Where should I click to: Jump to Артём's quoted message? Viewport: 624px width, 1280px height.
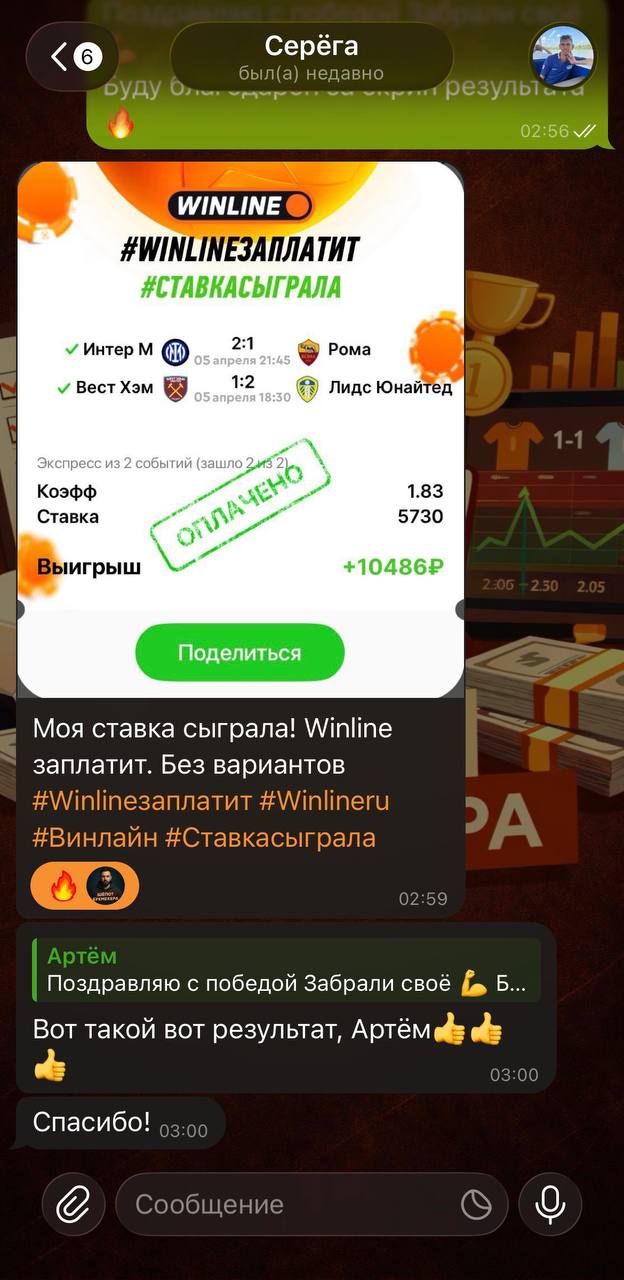coord(285,969)
